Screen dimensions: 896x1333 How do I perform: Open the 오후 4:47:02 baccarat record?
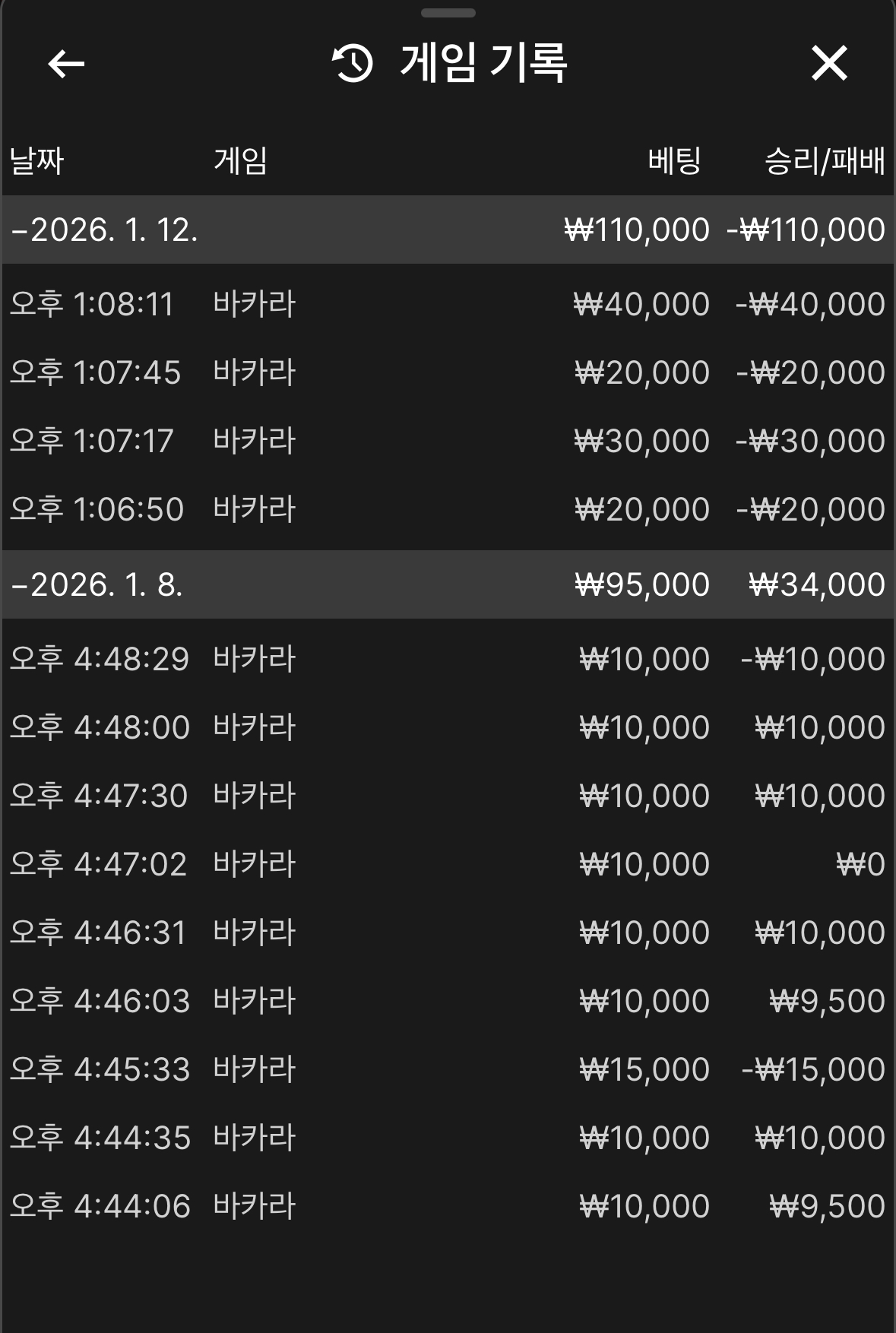tap(447, 864)
